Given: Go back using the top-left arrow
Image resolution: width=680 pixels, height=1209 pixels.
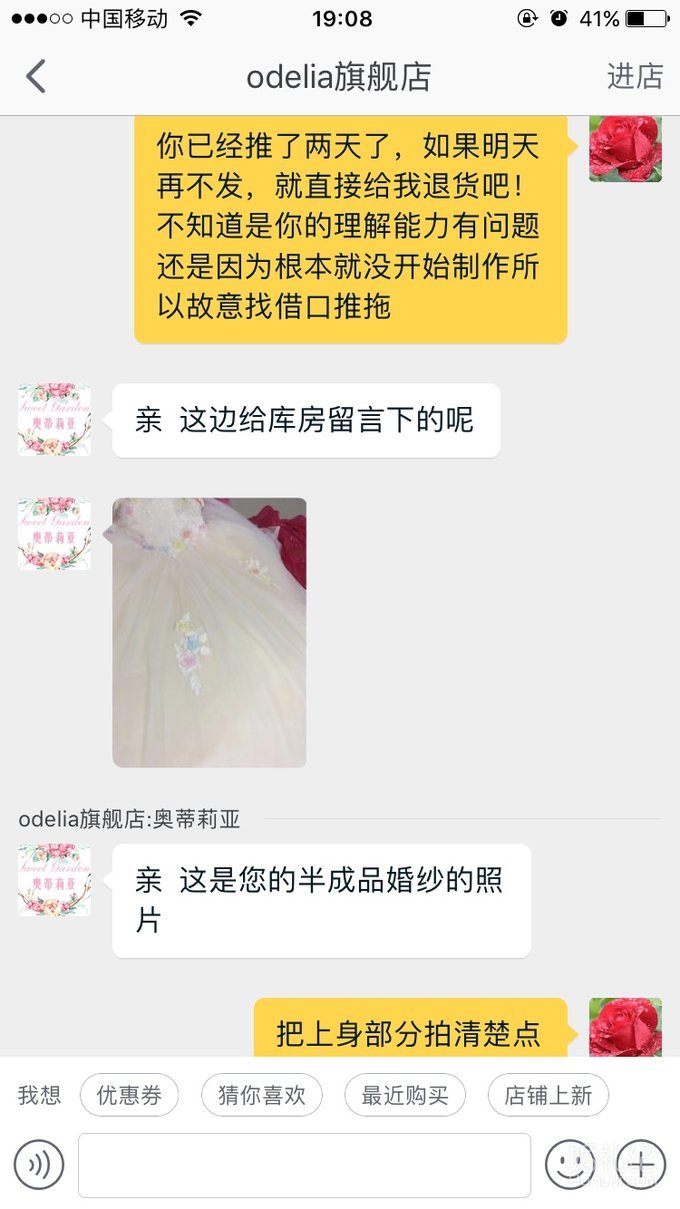Looking at the screenshot, I should point(36,77).
